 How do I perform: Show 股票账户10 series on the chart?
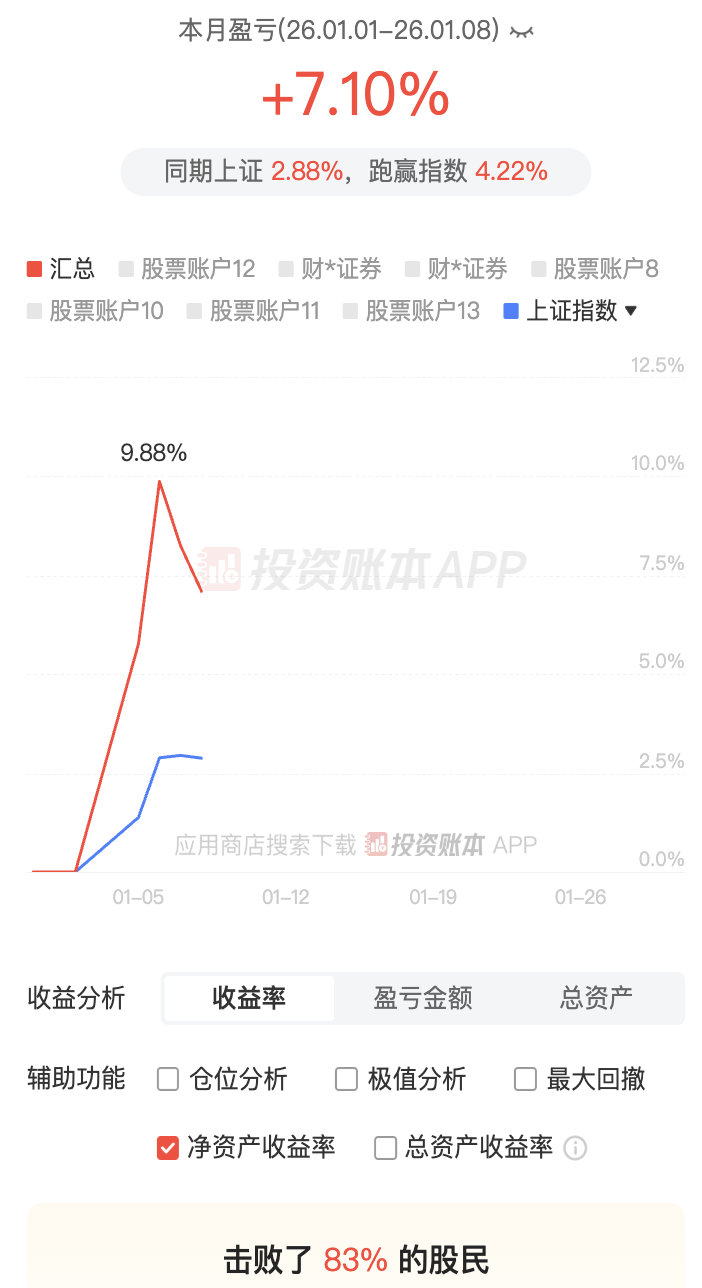tap(95, 311)
